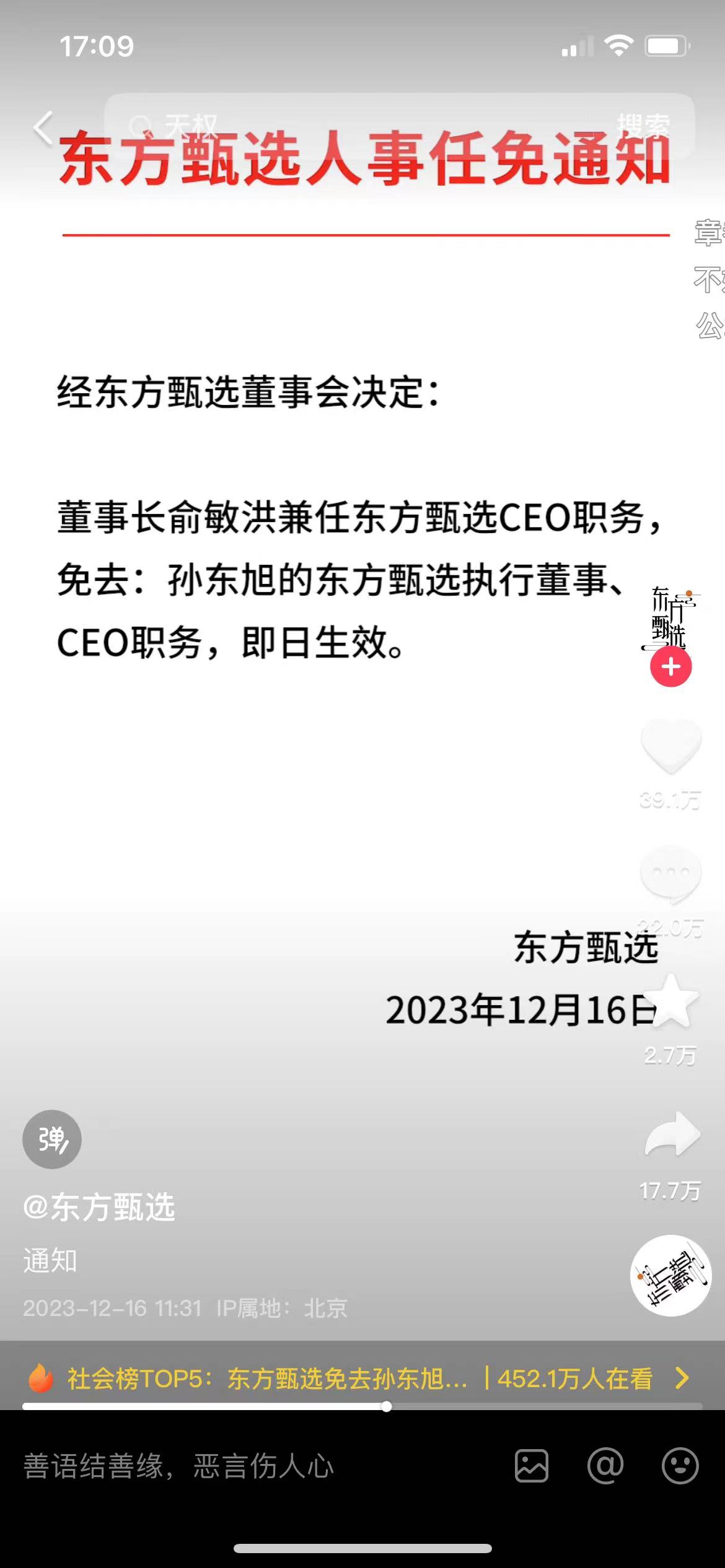Open the comments bubble icon
This screenshot has width=725, height=1568.
click(670, 874)
